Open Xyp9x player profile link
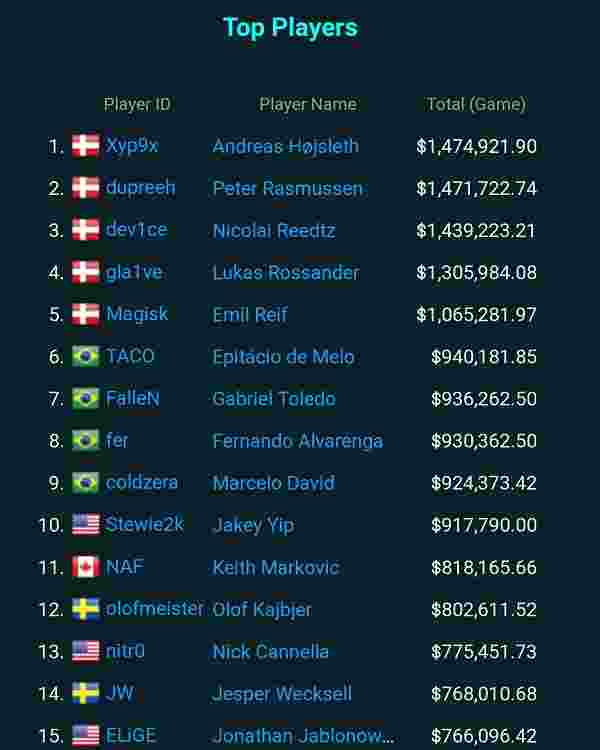 tap(132, 146)
